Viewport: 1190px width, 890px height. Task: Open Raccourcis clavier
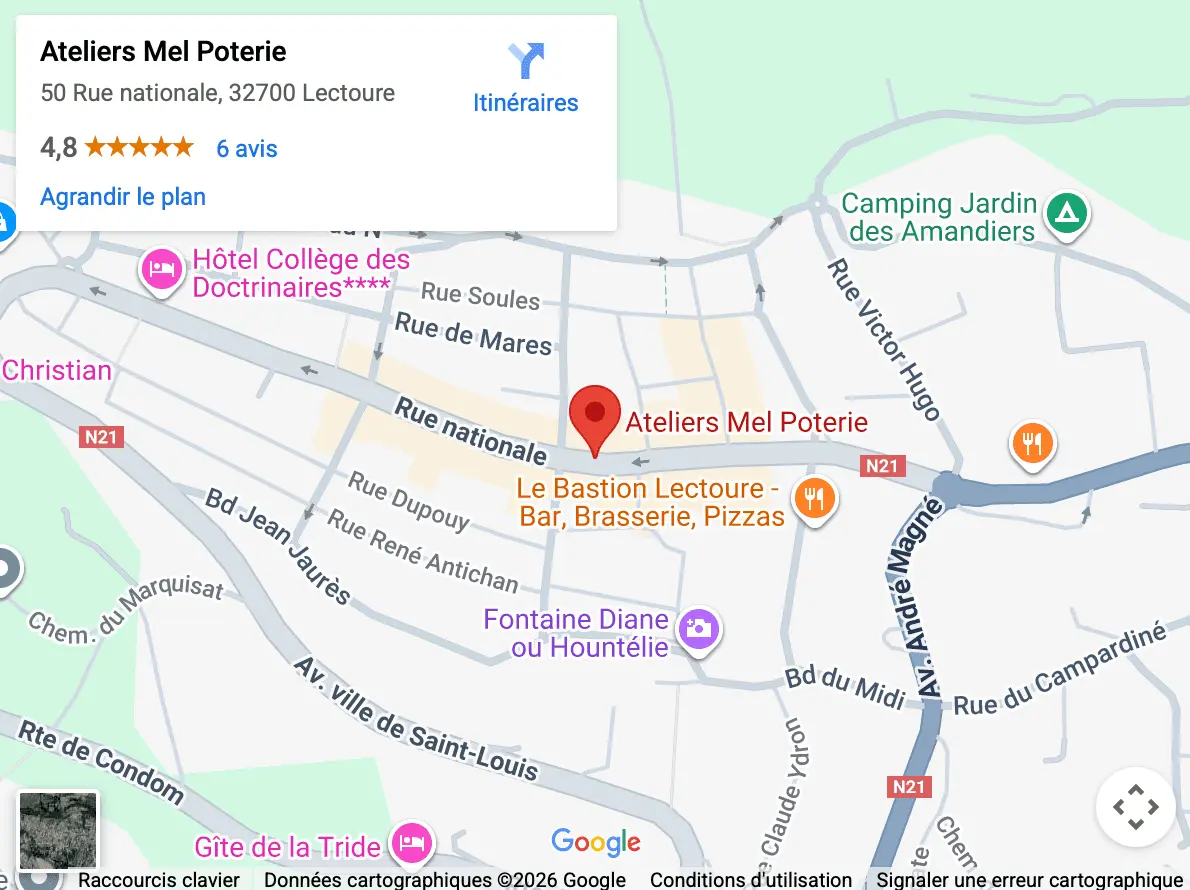159,880
